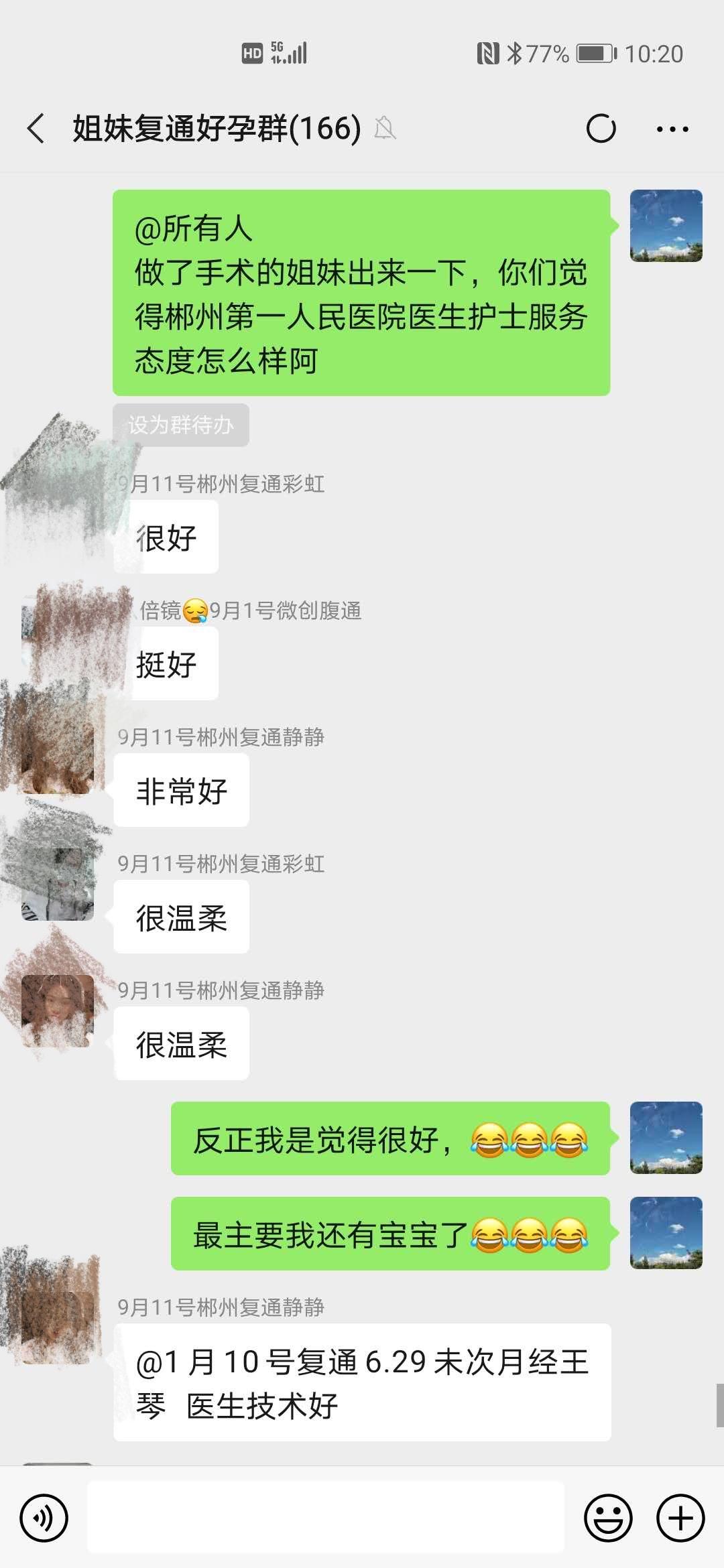Tap the sender name 9月11号郴州复通静静
Image resolution: width=724 pixels, height=1568 pixels.
click(x=223, y=736)
